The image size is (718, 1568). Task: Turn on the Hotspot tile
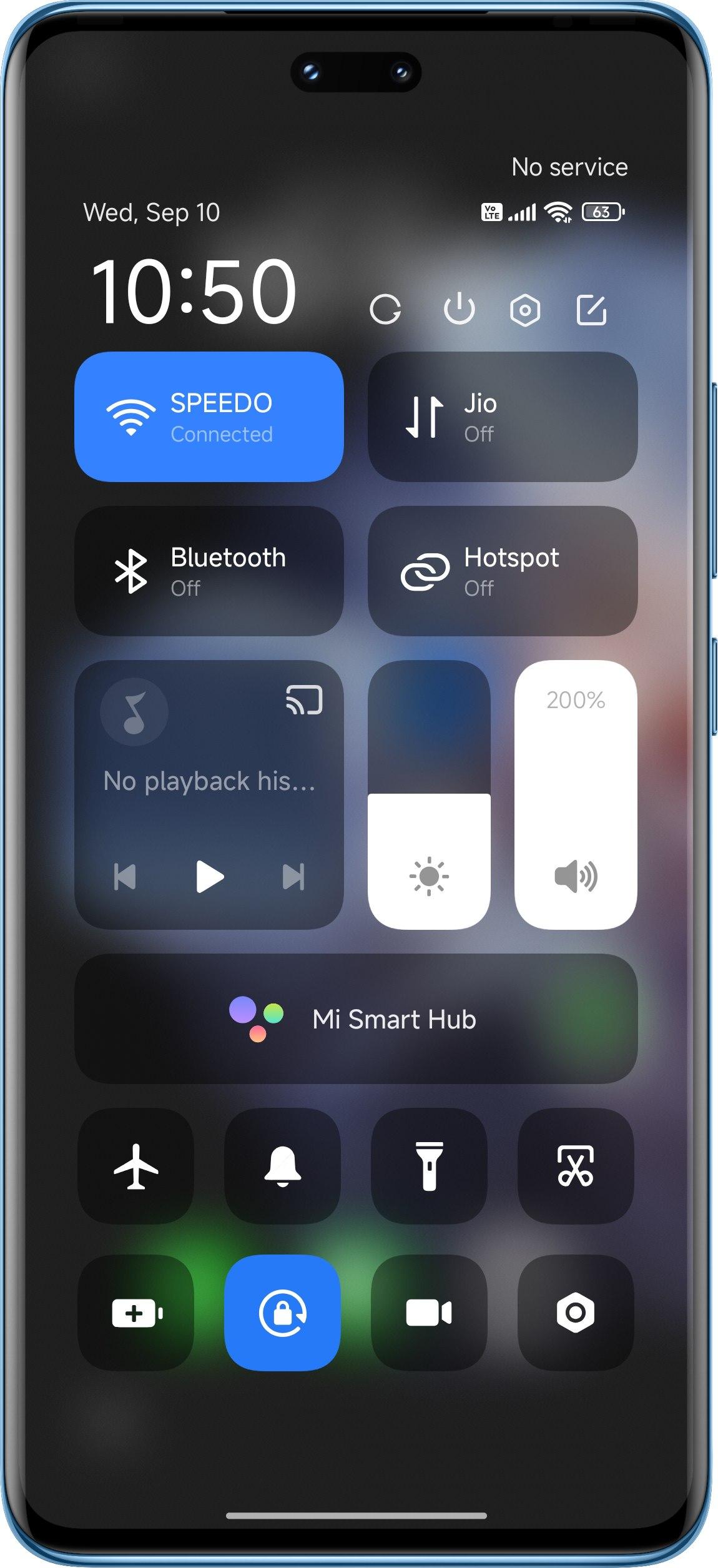pos(503,571)
